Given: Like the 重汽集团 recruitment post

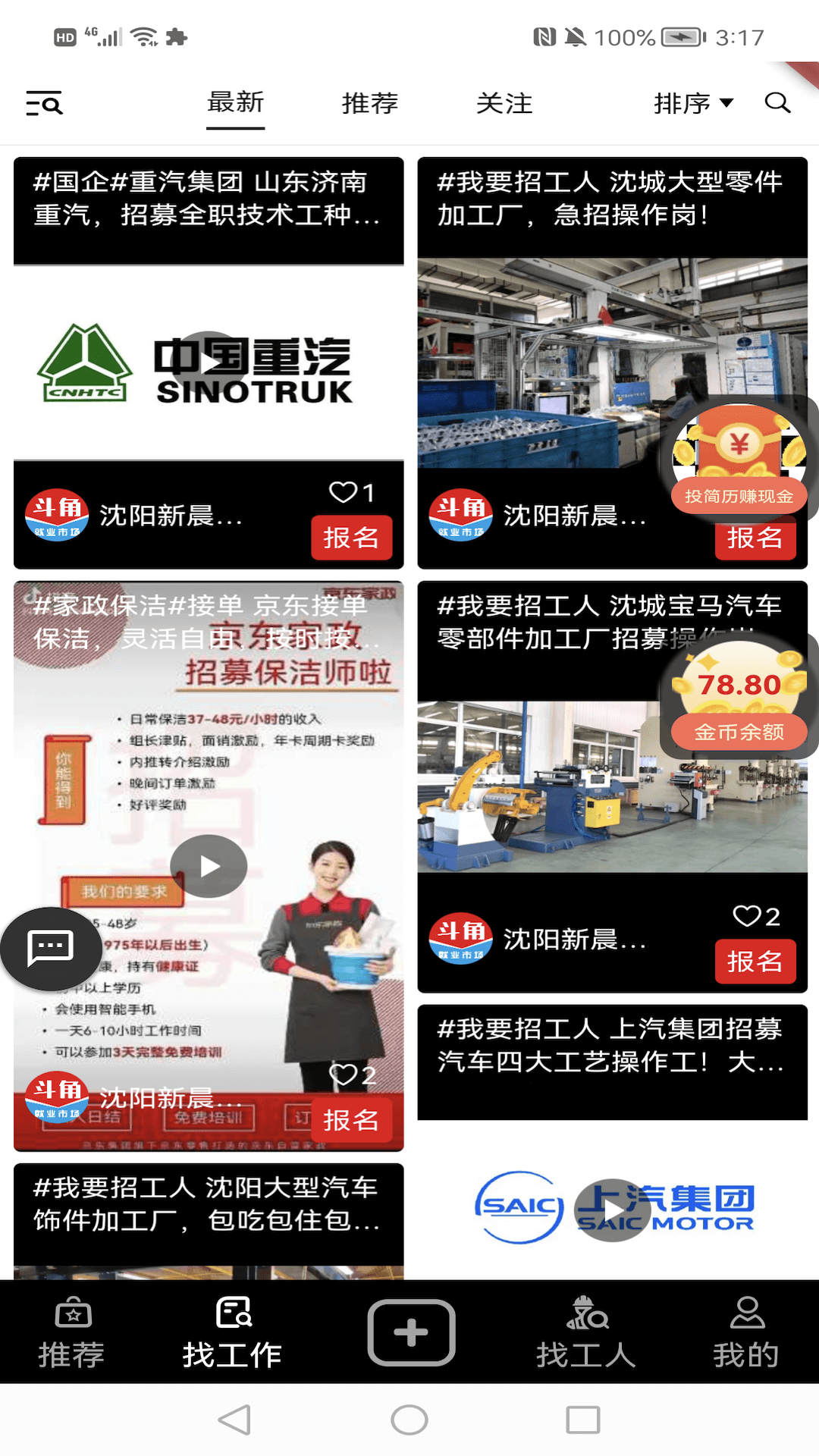Looking at the screenshot, I should [344, 492].
